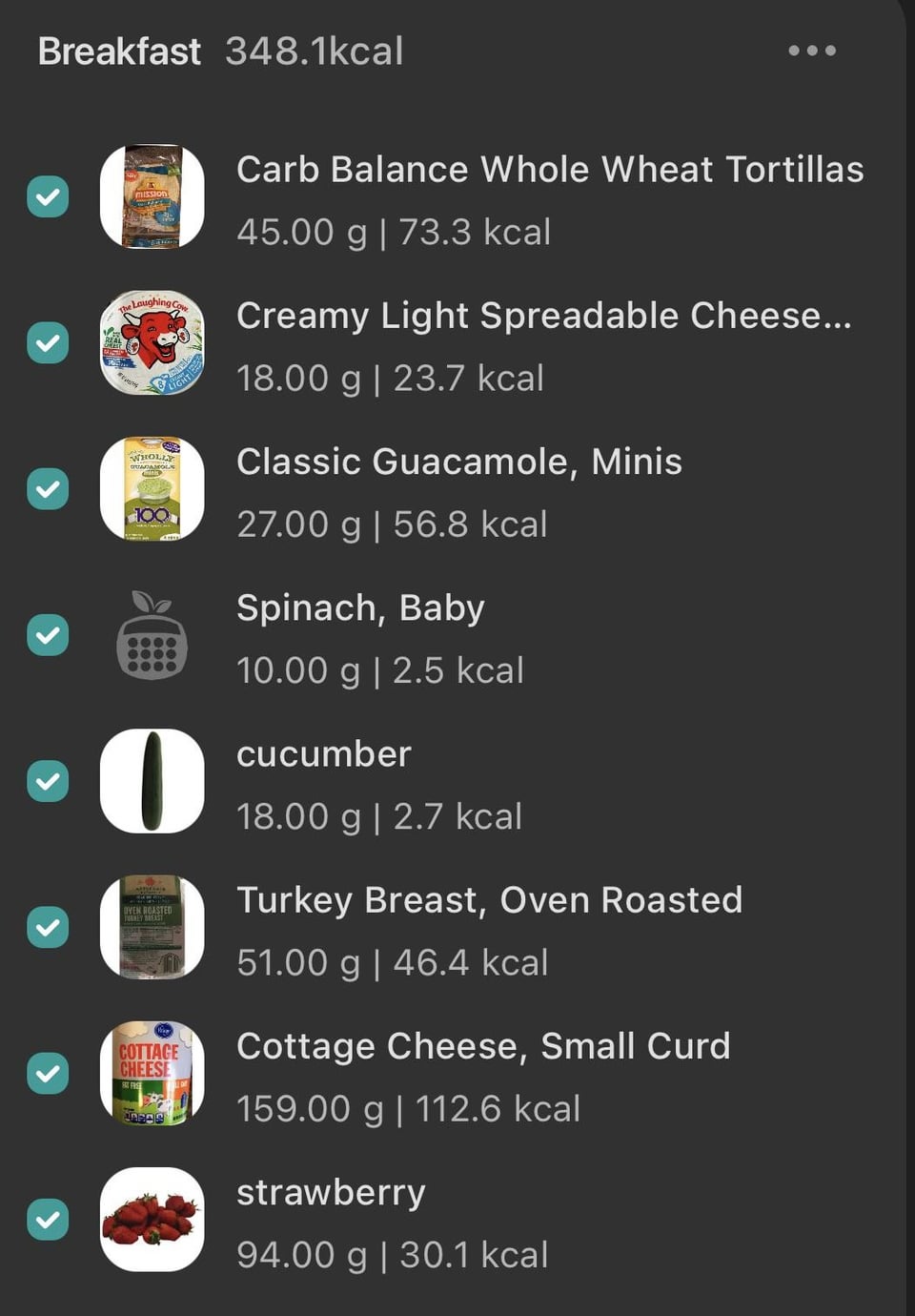Open the Creamy Light Spreadable Cheese entry
The image size is (915, 1316).
543,344
